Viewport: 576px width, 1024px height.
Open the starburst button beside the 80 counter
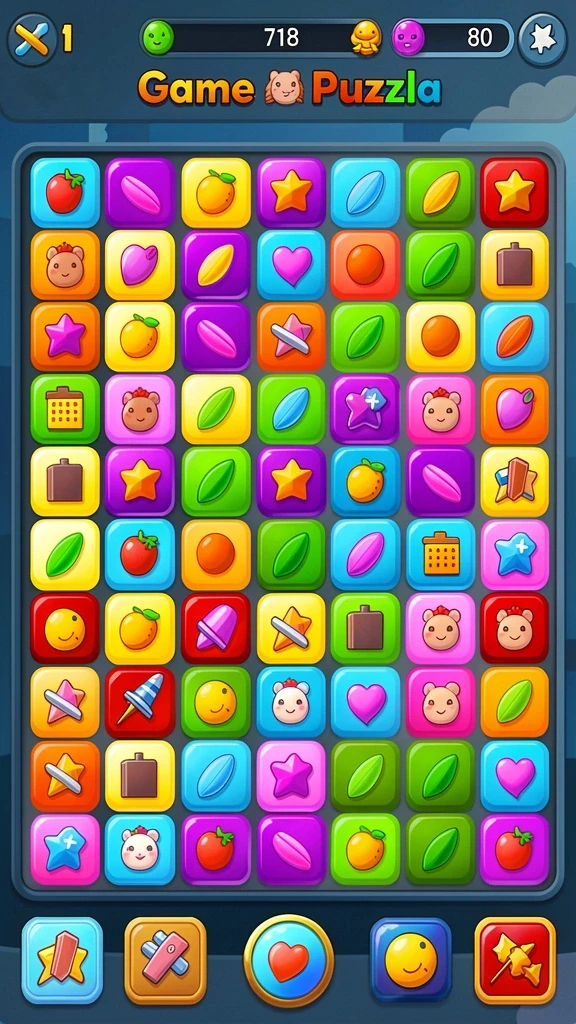tap(542, 39)
